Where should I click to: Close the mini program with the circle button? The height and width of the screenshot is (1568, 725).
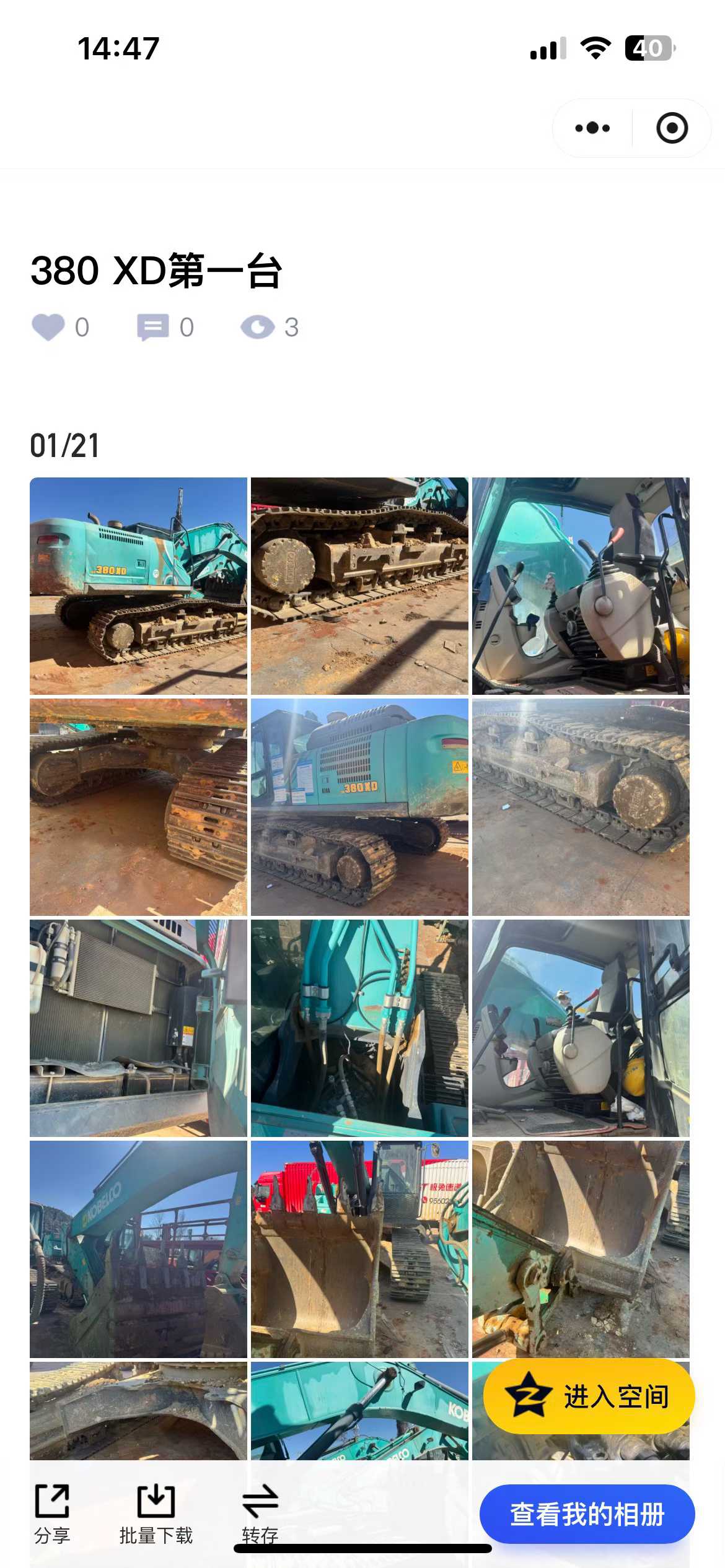tap(672, 128)
